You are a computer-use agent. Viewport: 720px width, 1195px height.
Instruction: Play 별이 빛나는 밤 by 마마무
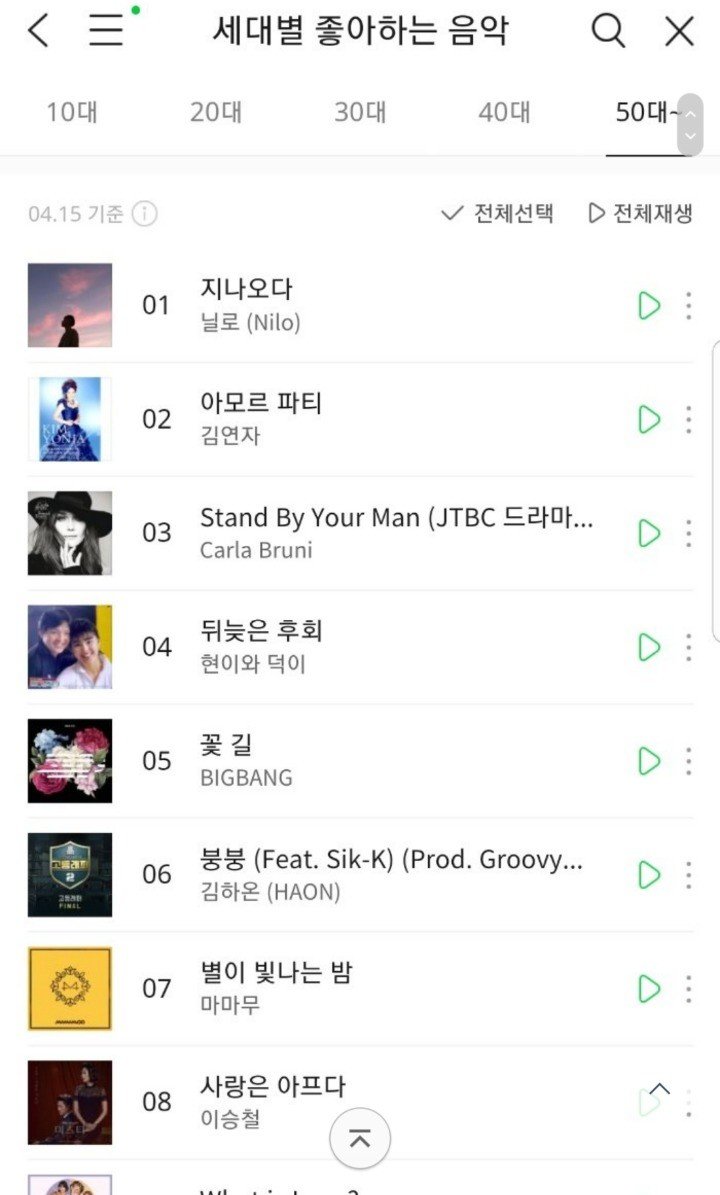pos(649,989)
